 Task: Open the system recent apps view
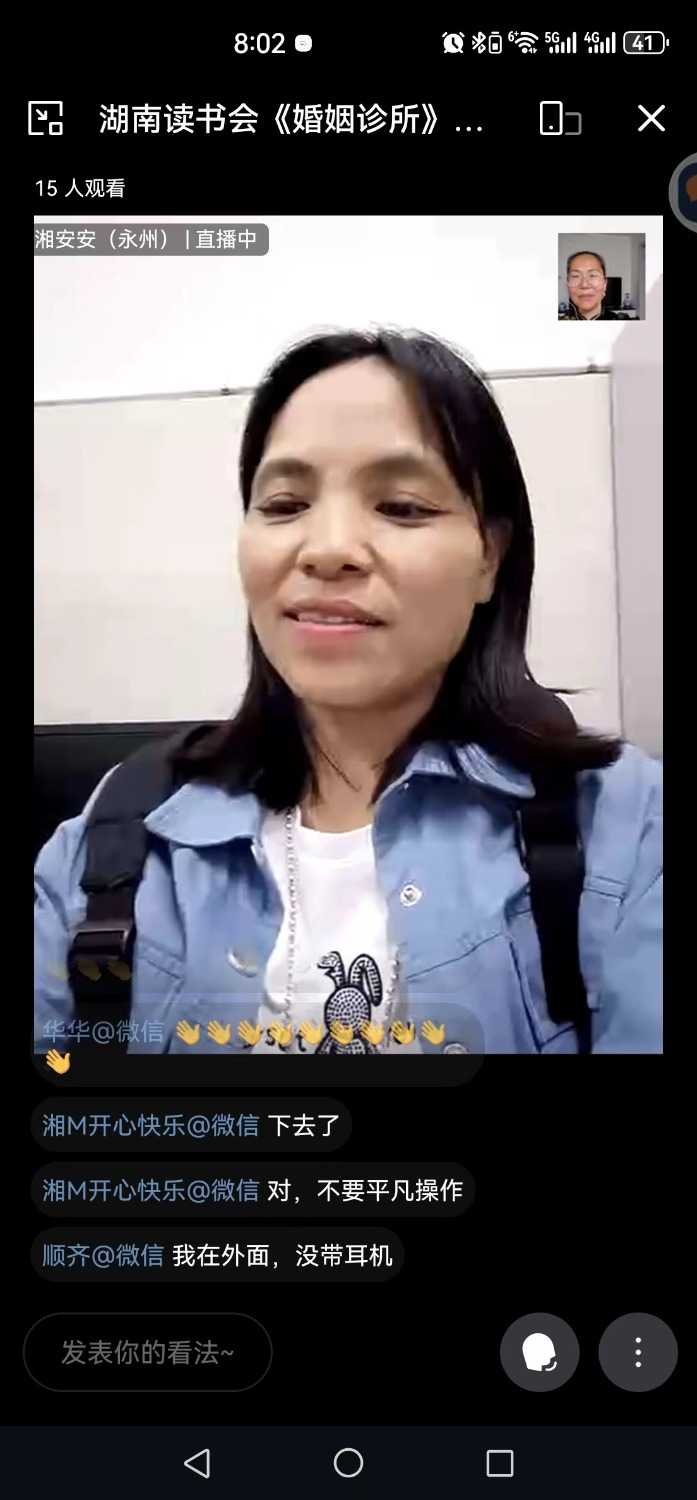499,1463
